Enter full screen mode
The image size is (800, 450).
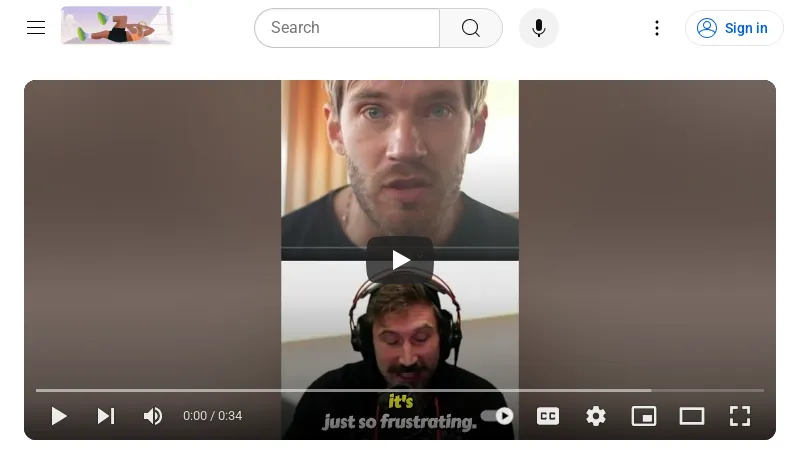(x=740, y=416)
